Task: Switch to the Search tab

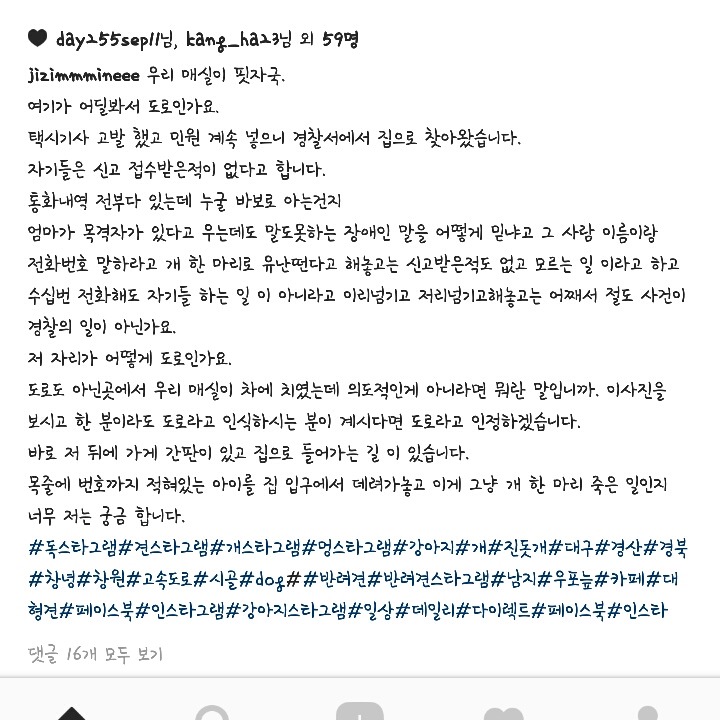Action: tap(212, 713)
